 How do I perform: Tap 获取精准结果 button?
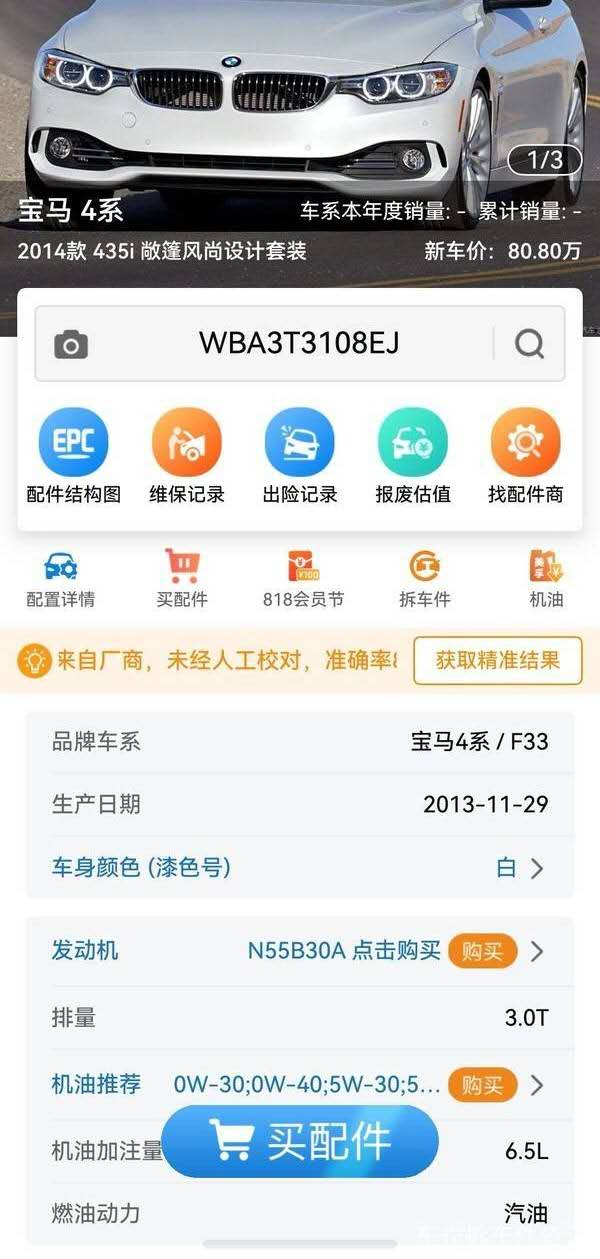pos(498,660)
